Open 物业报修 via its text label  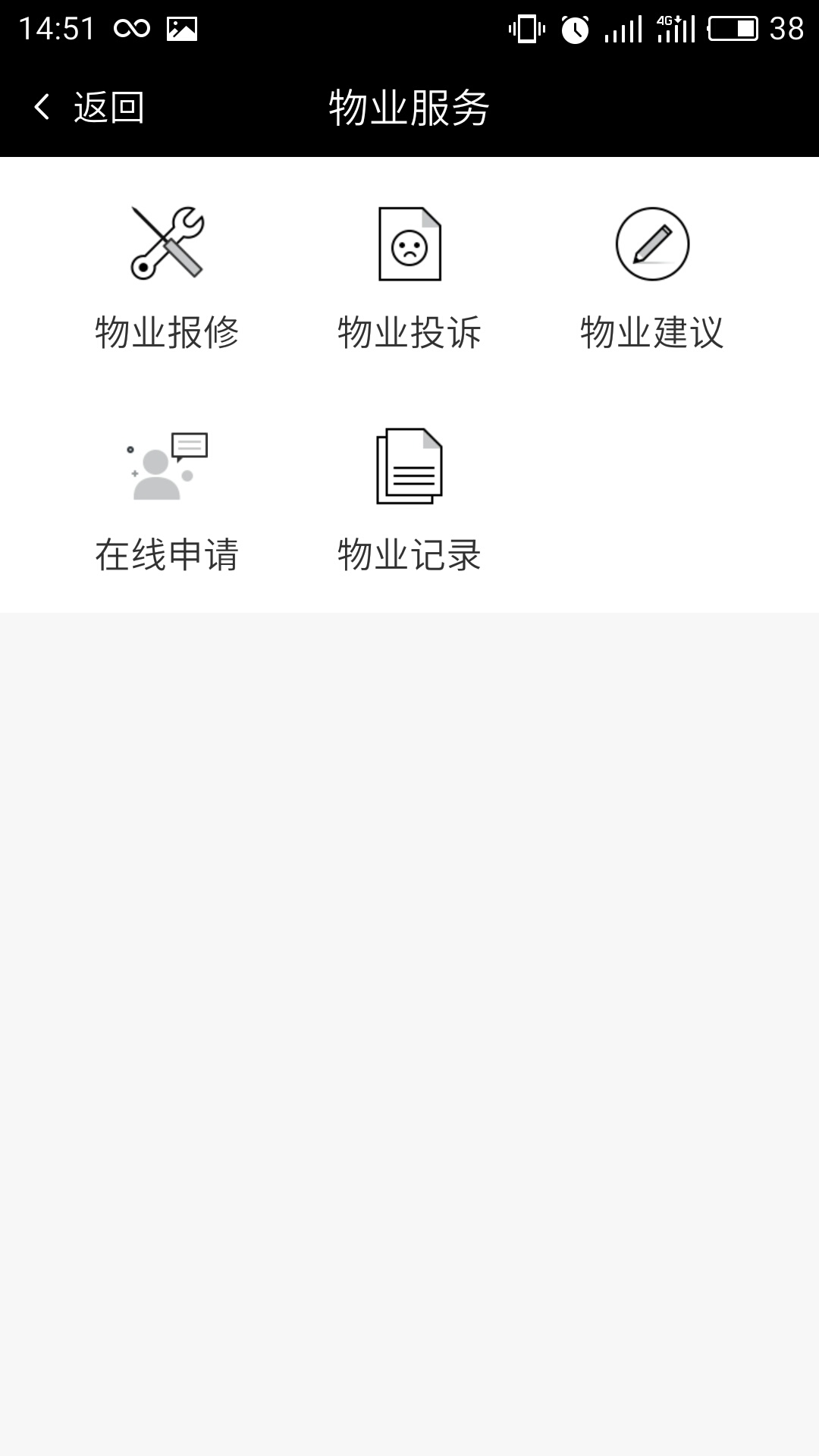click(168, 330)
